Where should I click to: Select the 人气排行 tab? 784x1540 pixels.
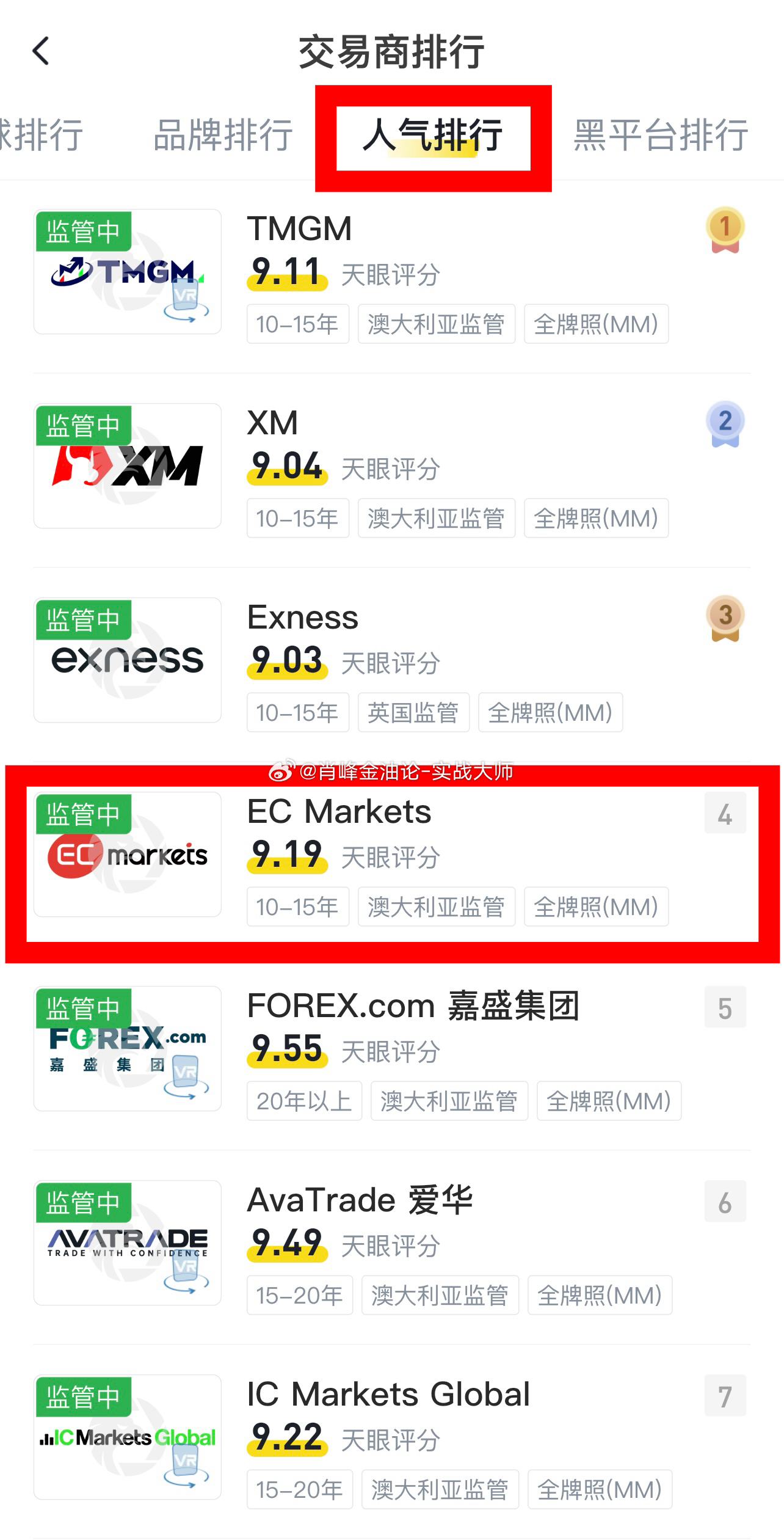click(x=433, y=136)
